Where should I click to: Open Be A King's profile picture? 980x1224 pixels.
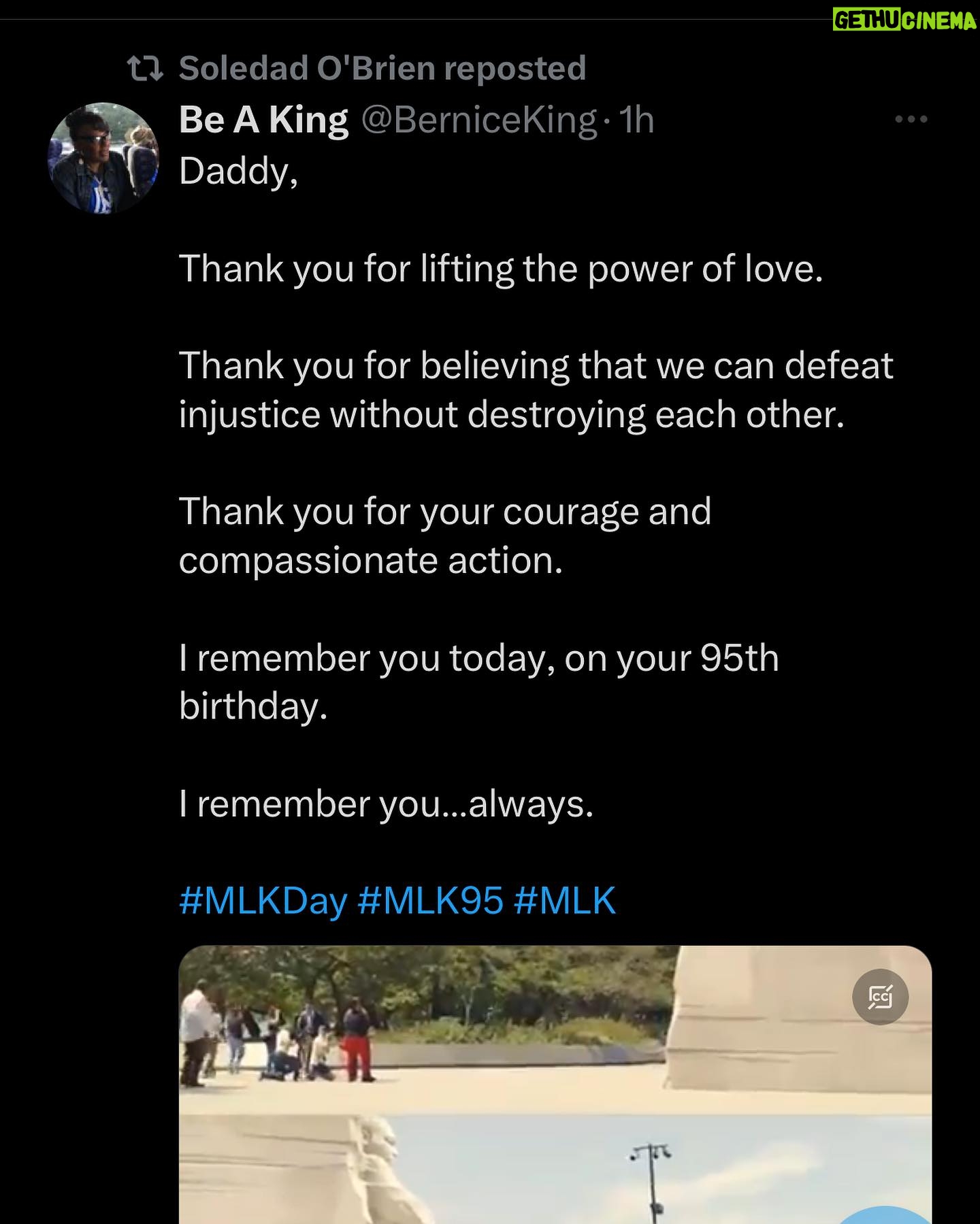(103, 158)
